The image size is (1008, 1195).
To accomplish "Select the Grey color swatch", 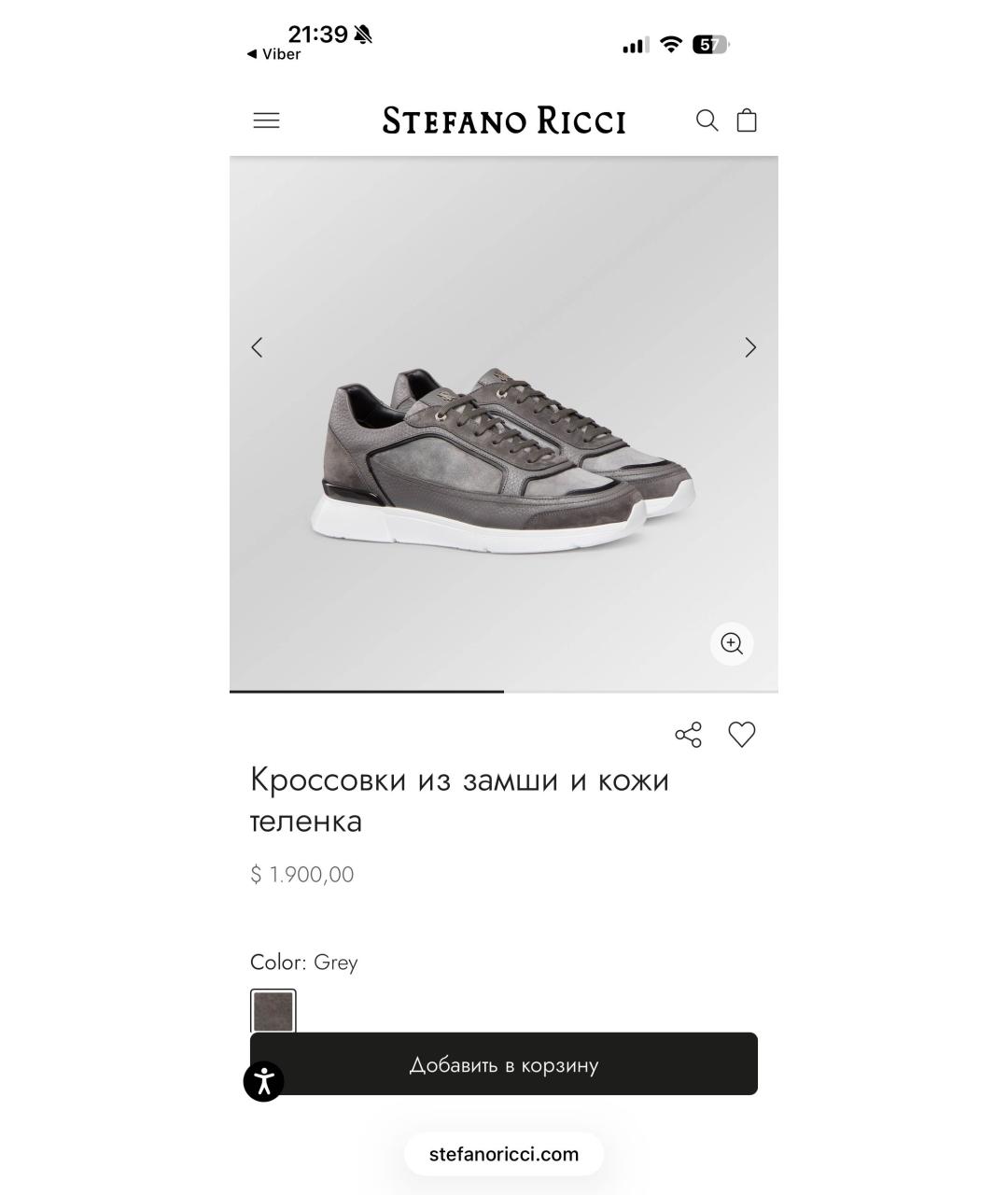I will click(x=272, y=1011).
